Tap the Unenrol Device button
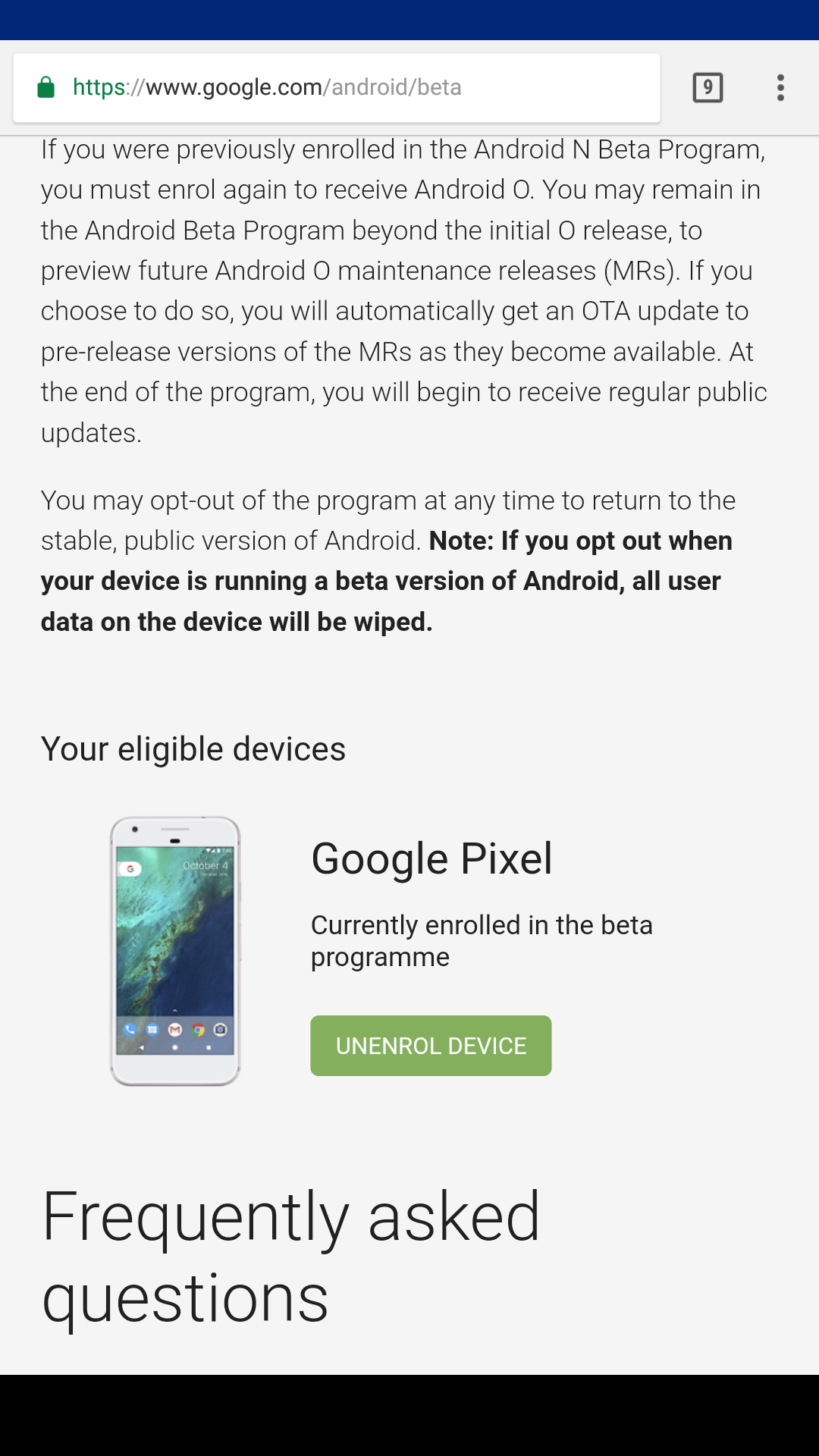 431,1046
